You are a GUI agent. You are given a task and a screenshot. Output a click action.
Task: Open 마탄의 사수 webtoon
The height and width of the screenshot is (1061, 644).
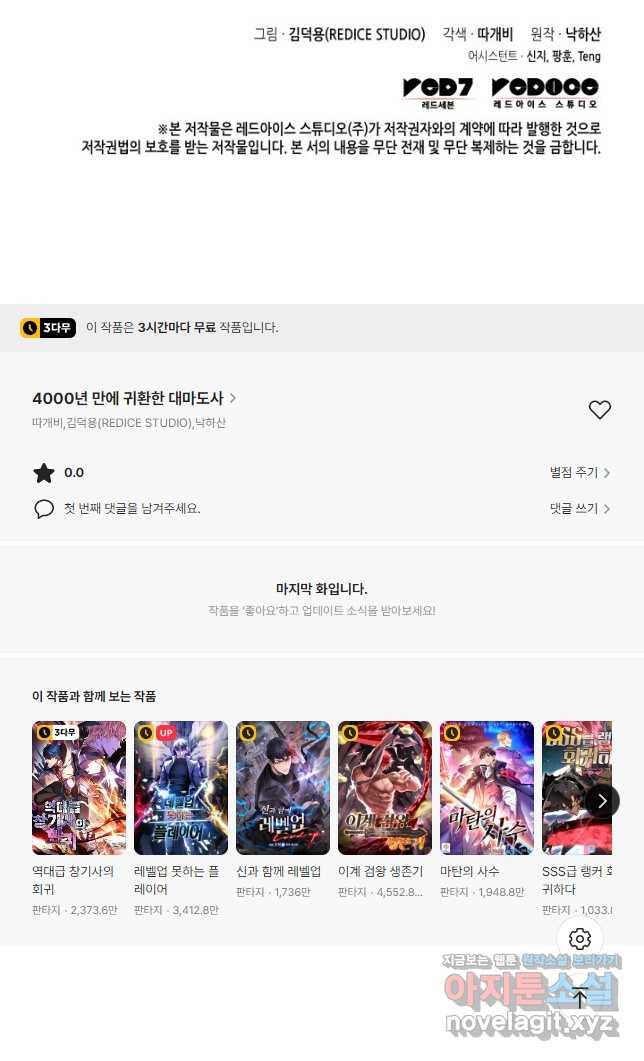pyautogui.click(x=487, y=788)
